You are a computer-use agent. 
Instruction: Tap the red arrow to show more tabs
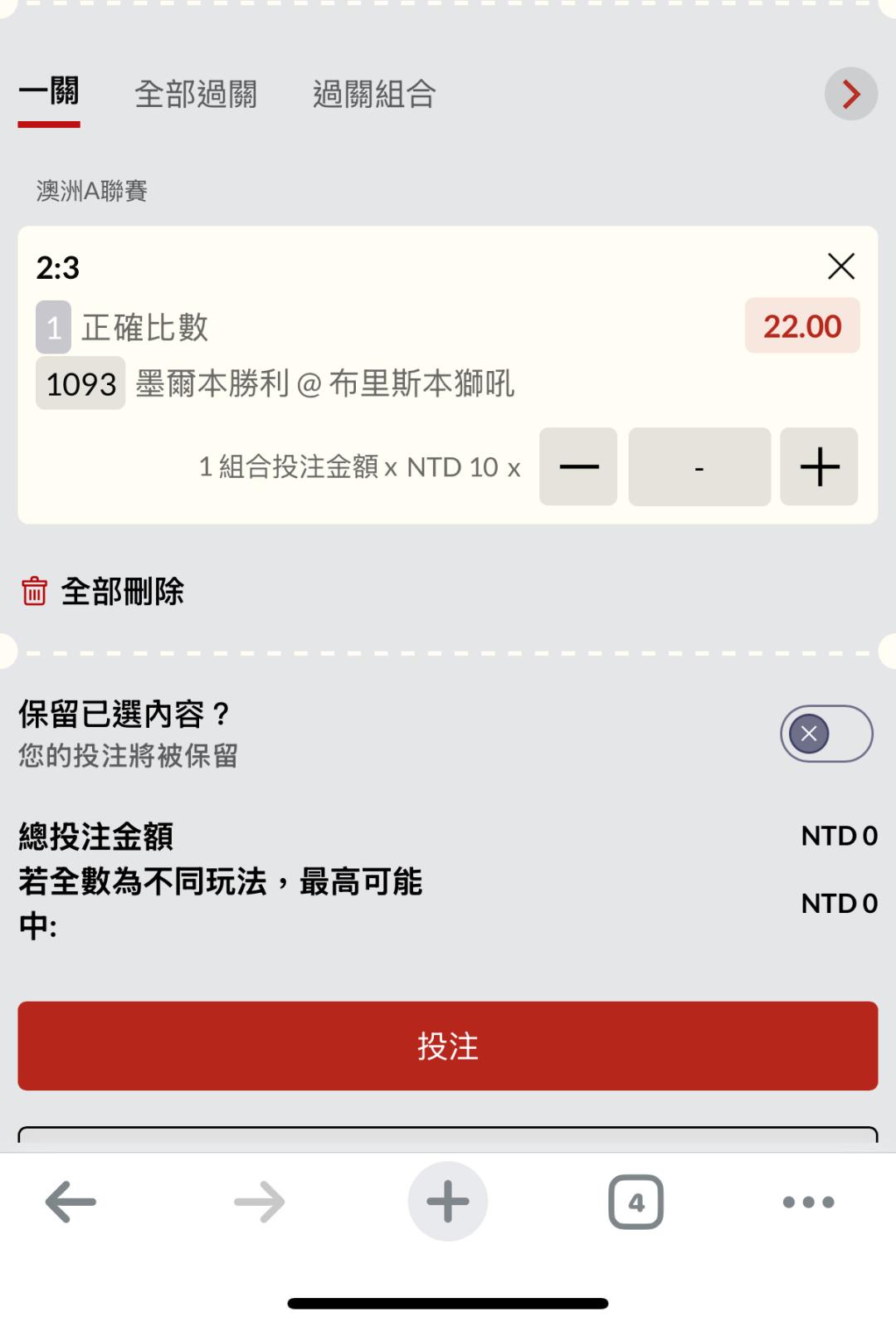click(850, 94)
